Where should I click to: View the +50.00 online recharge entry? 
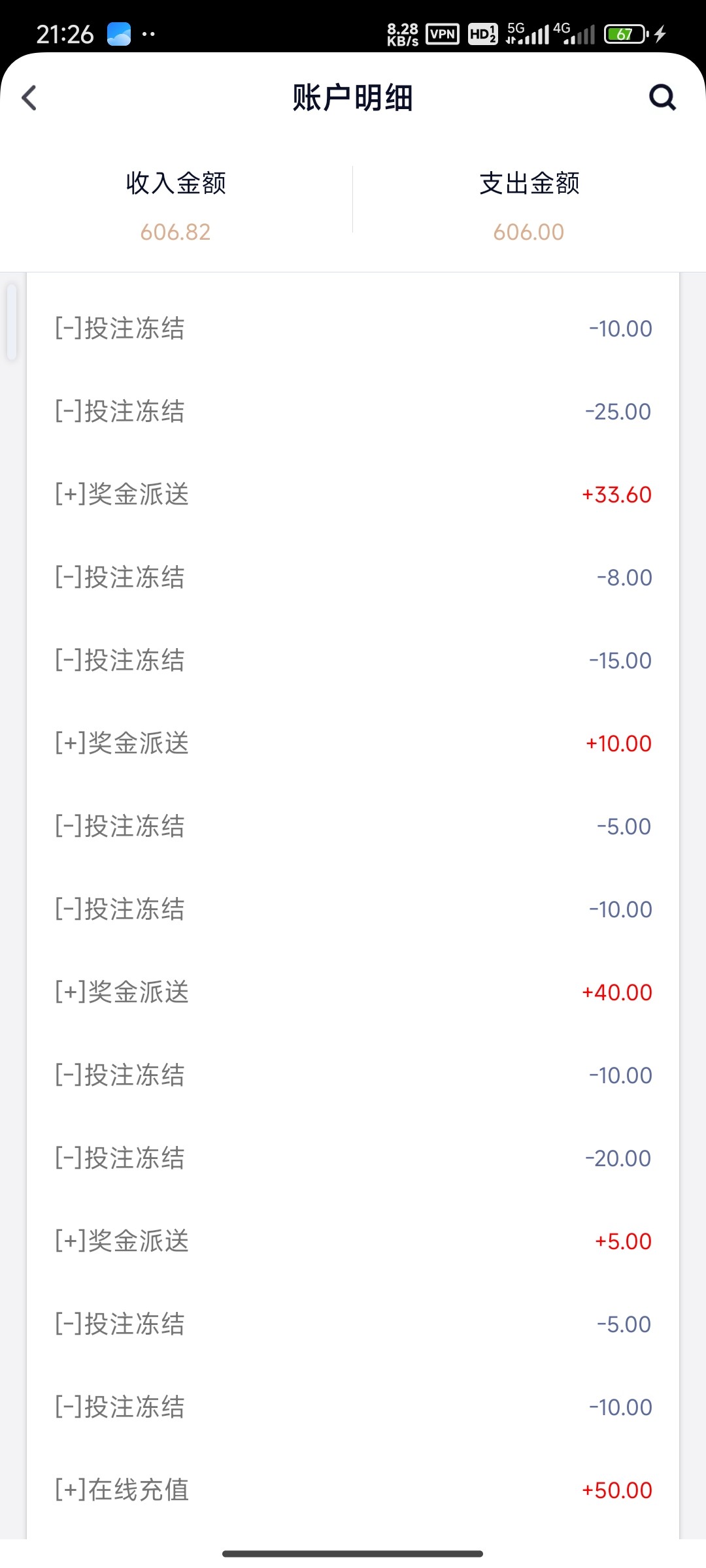353,1490
